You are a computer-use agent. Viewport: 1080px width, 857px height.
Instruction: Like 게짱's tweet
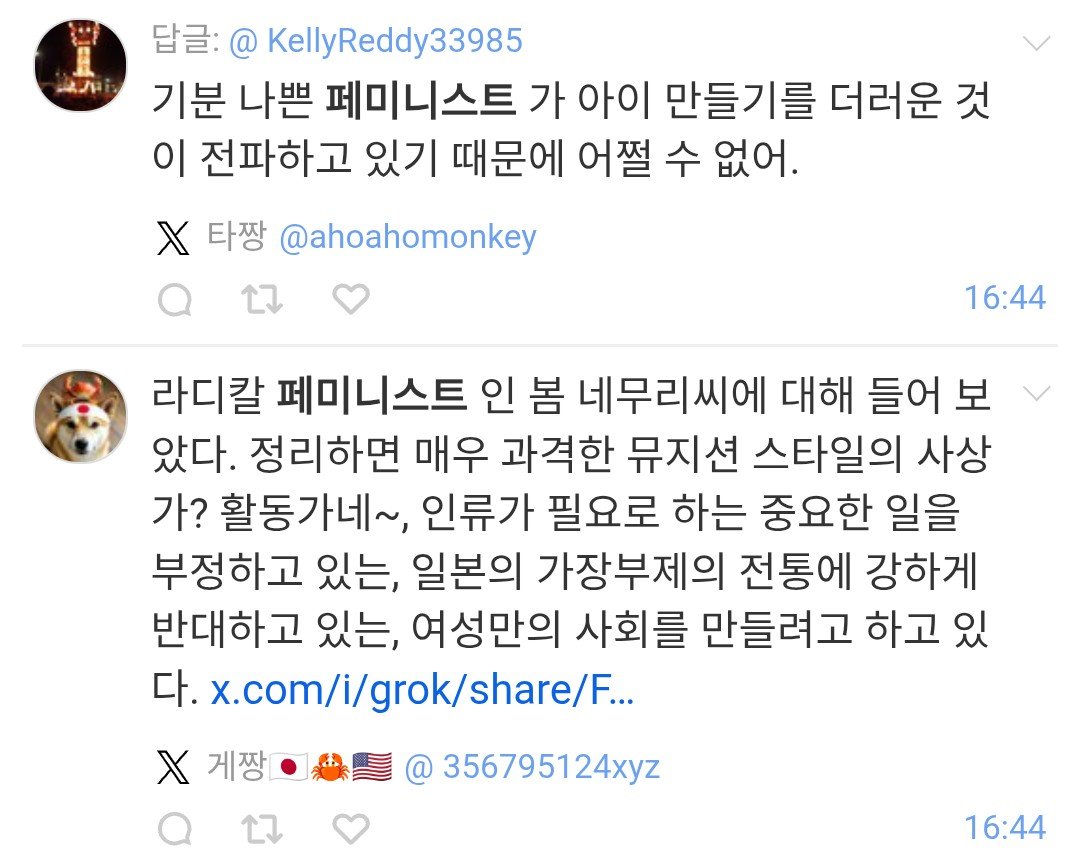[350, 829]
